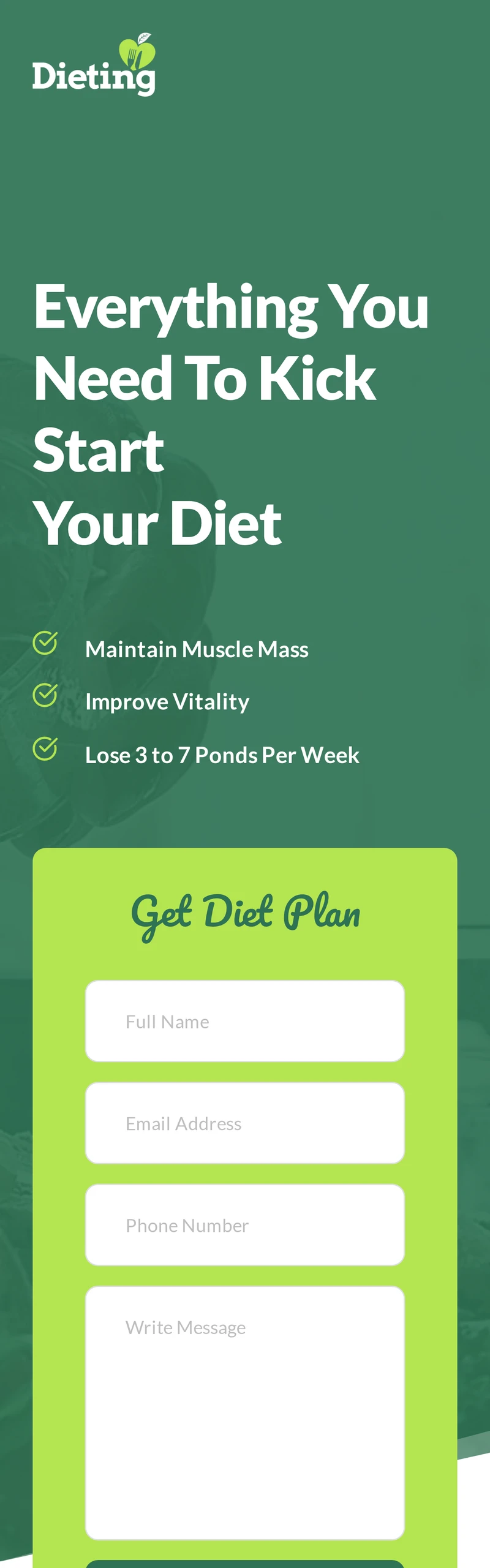The width and height of the screenshot is (490, 1568).
Task: Tap the Write Message text area
Action: coord(245,1412)
